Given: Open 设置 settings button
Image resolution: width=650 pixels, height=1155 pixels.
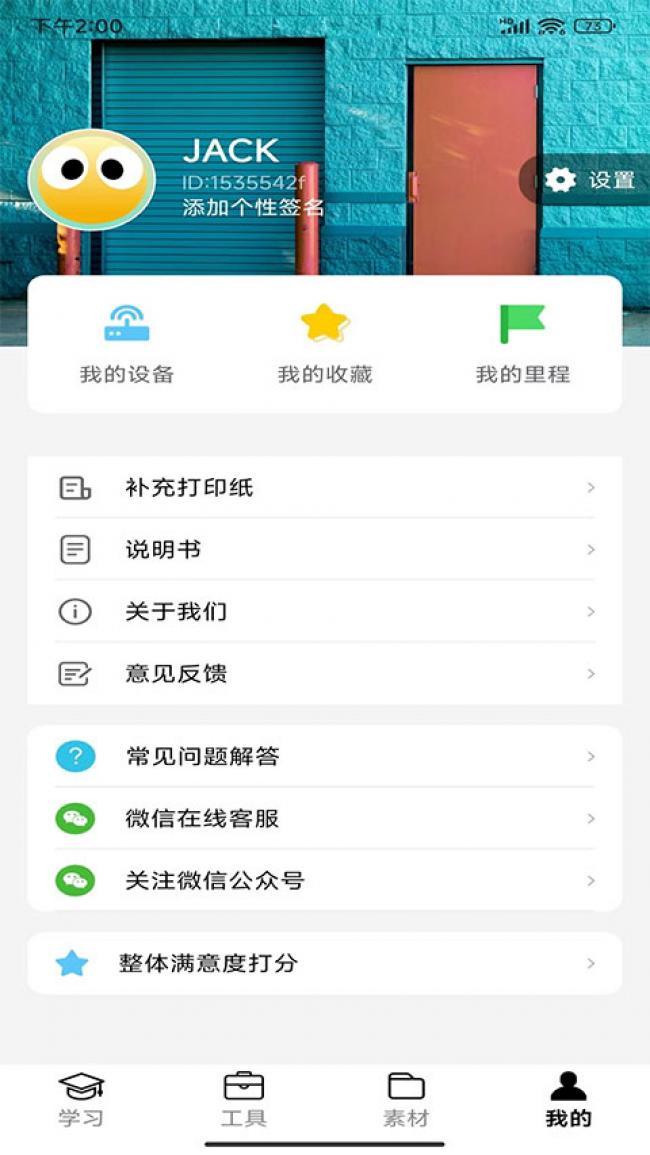Looking at the screenshot, I should (x=590, y=180).
